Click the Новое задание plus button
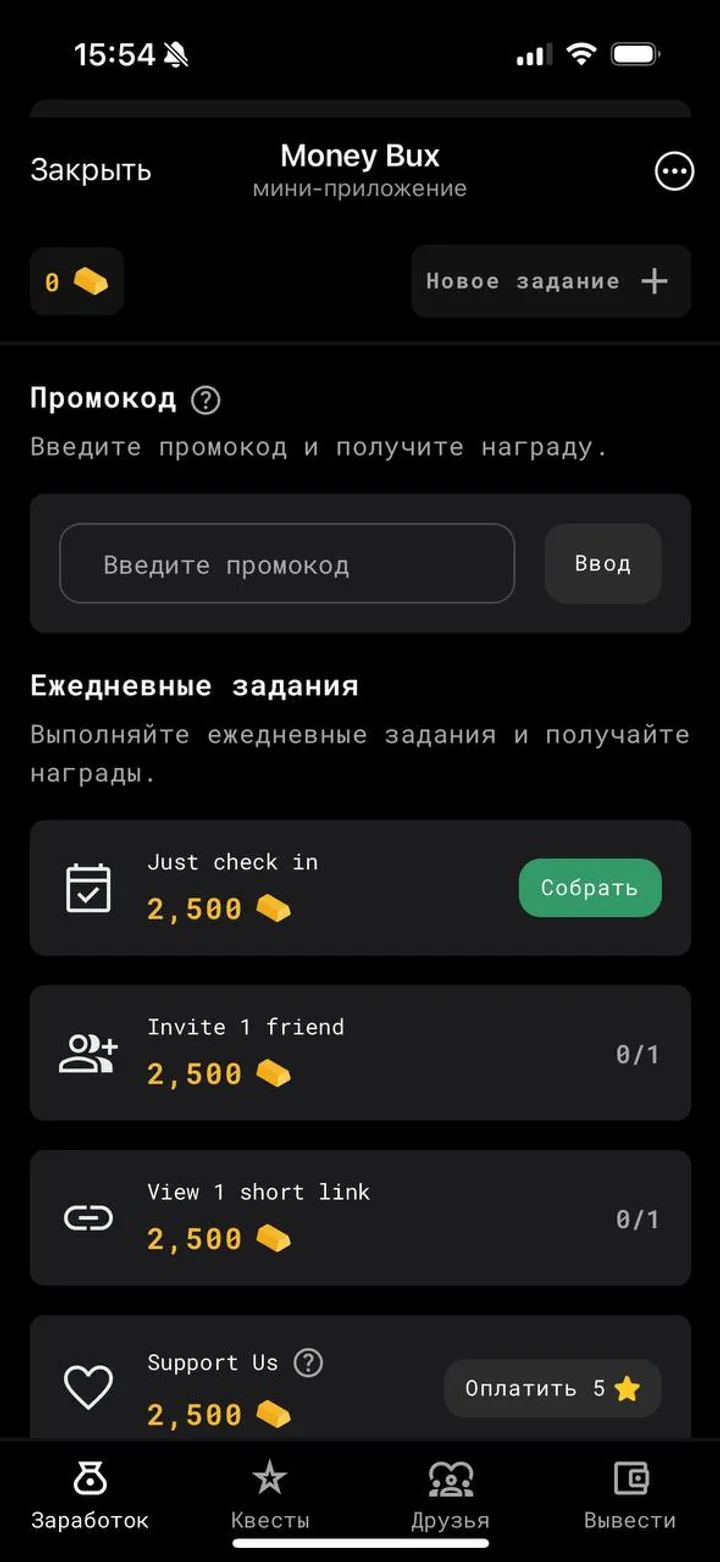Screen dimensions: 720x1562 [x=550, y=281]
